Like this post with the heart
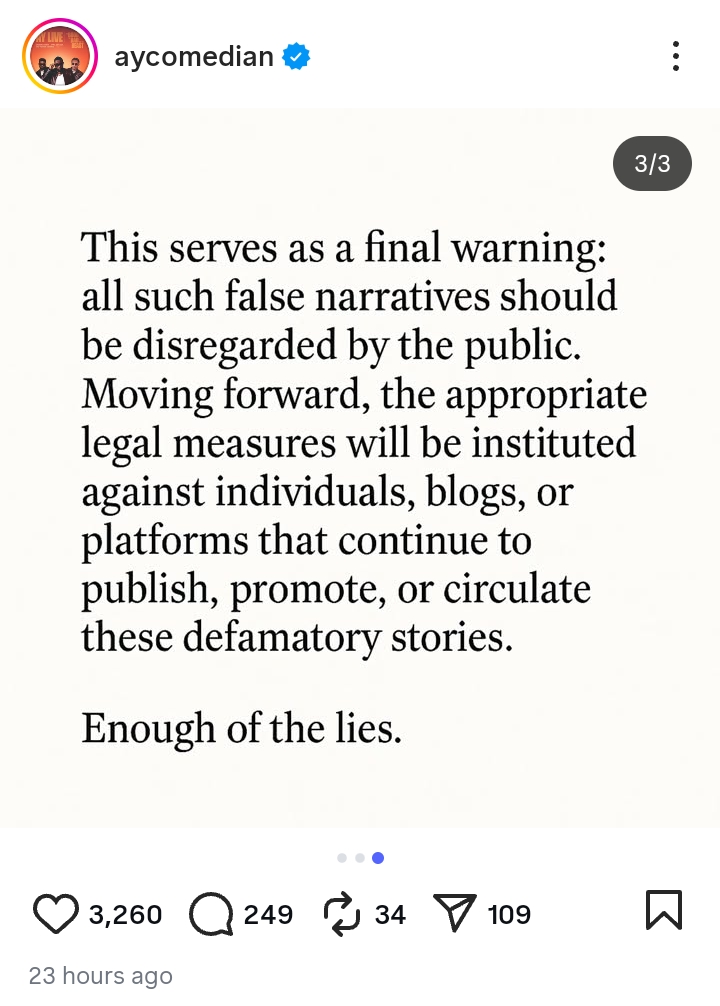Image resolution: width=720 pixels, height=1006 pixels. [56, 914]
